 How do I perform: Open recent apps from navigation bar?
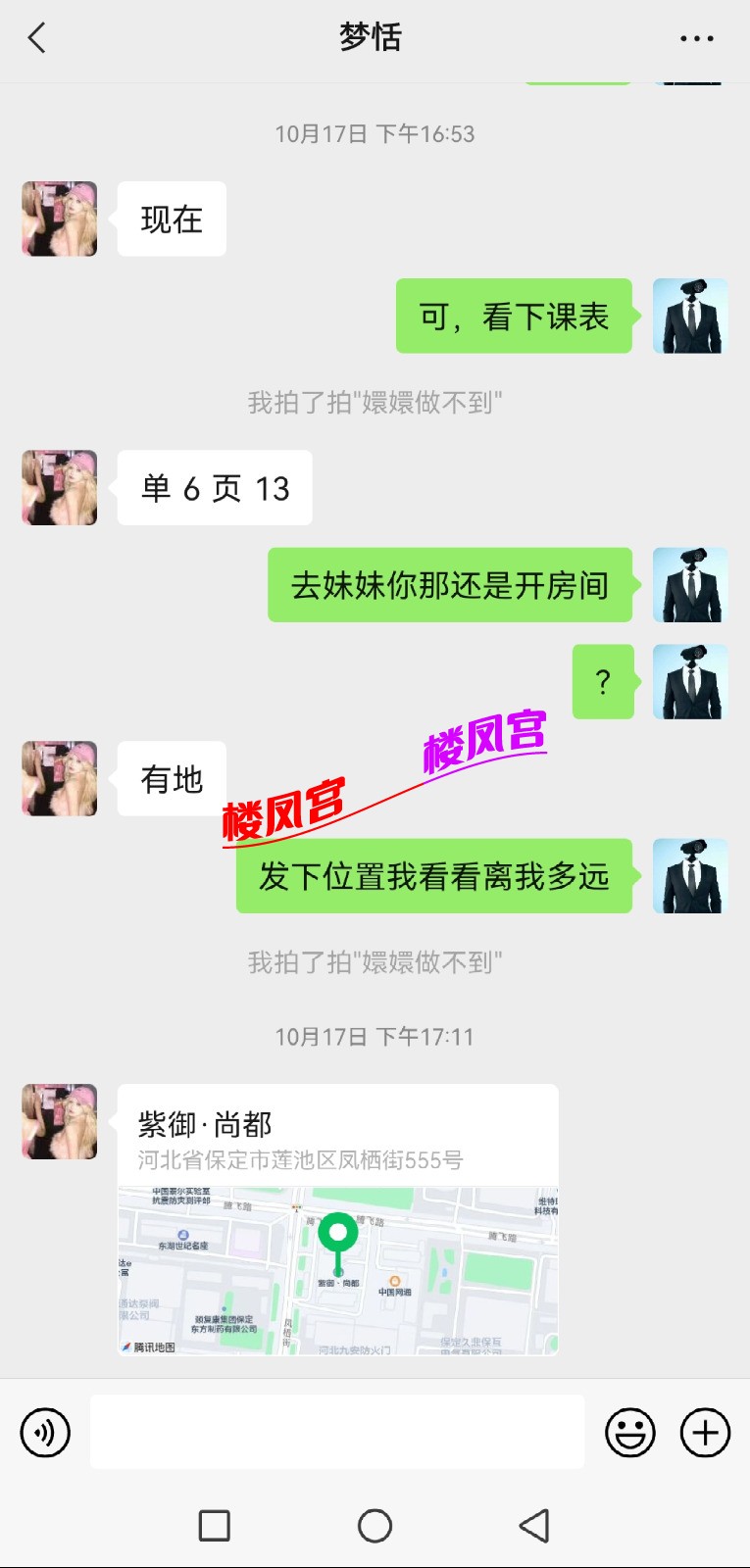click(x=215, y=1526)
